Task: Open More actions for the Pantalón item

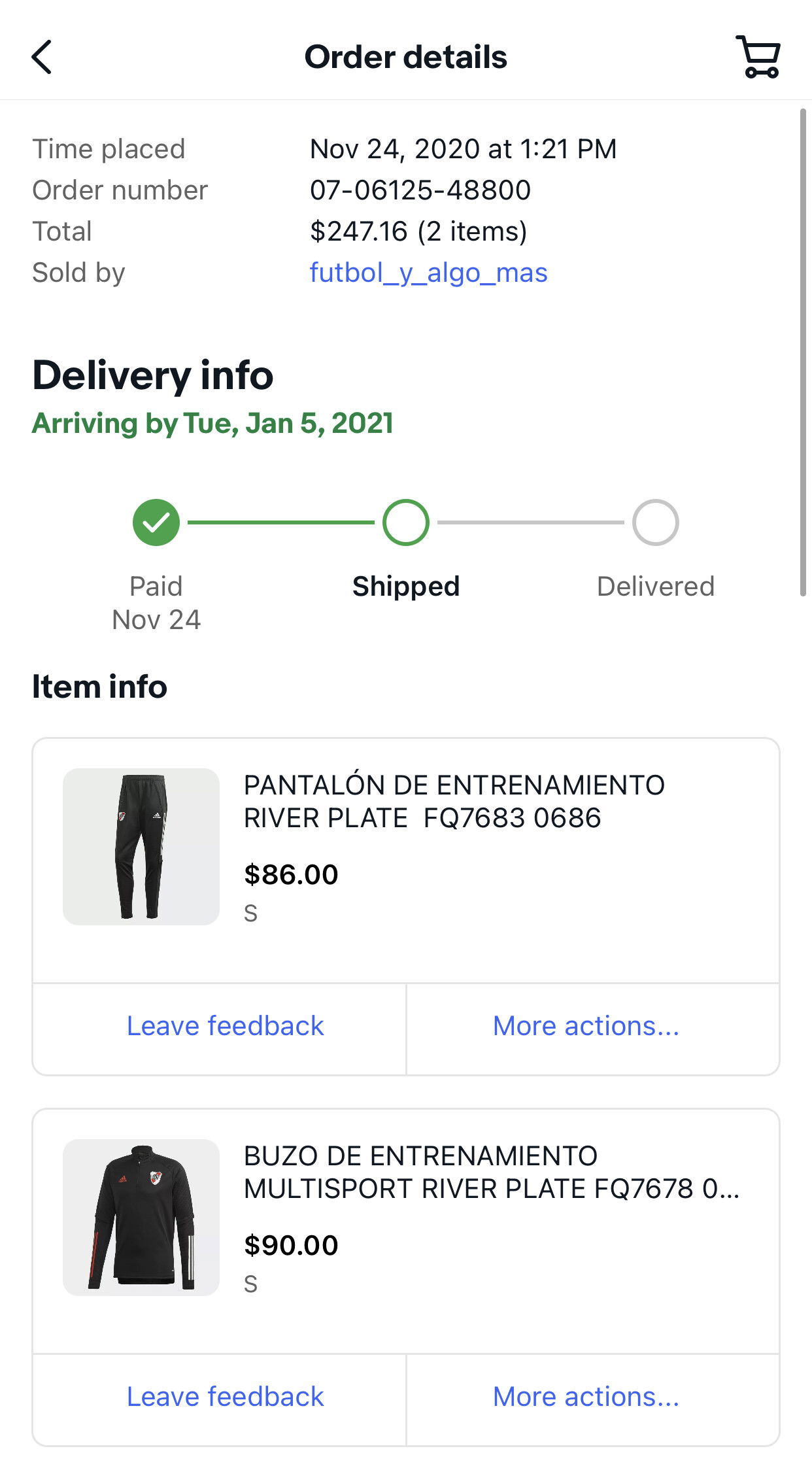Action: click(x=586, y=1025)
